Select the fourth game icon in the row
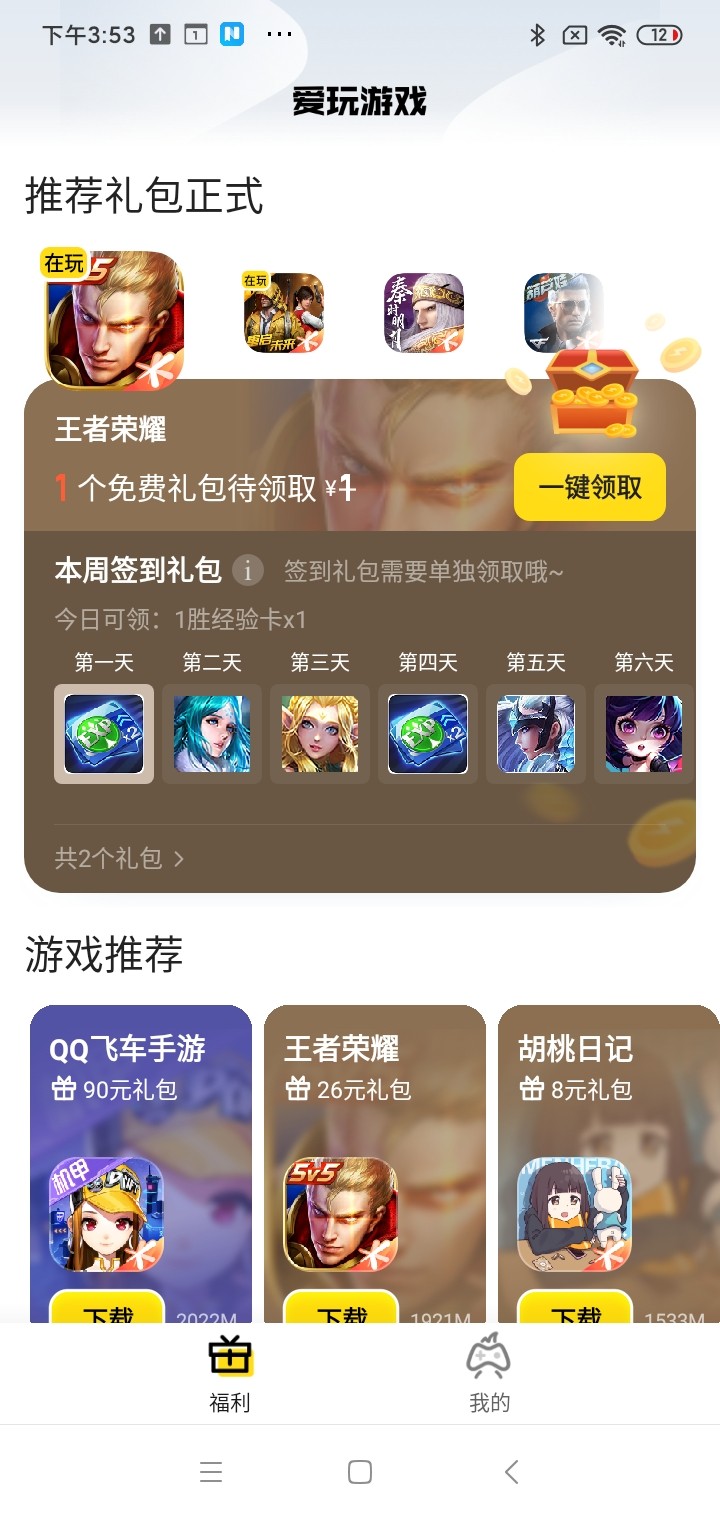 coord(564,313)
